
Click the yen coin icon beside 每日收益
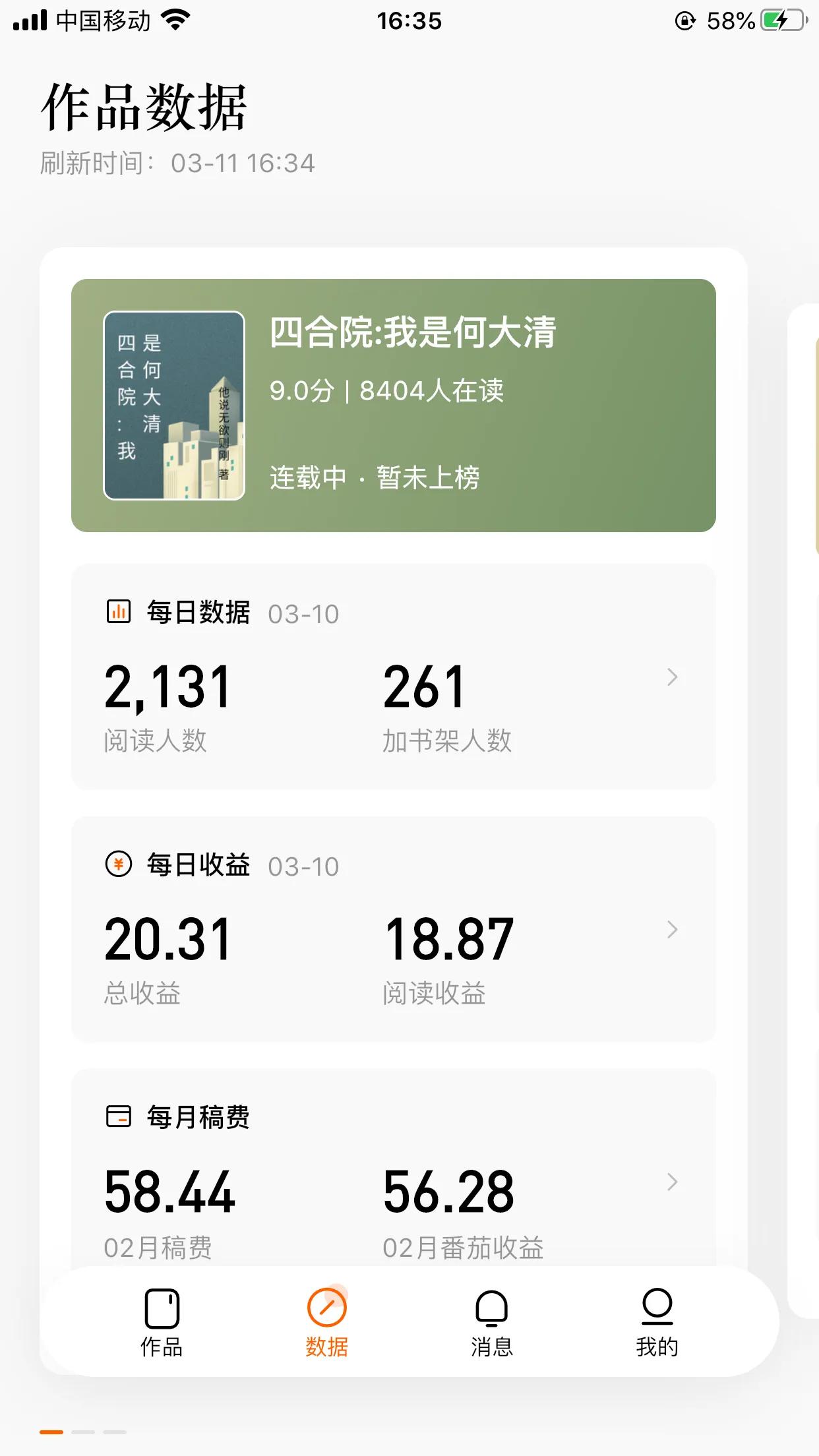pyautogui.click(x=119, y=865)
